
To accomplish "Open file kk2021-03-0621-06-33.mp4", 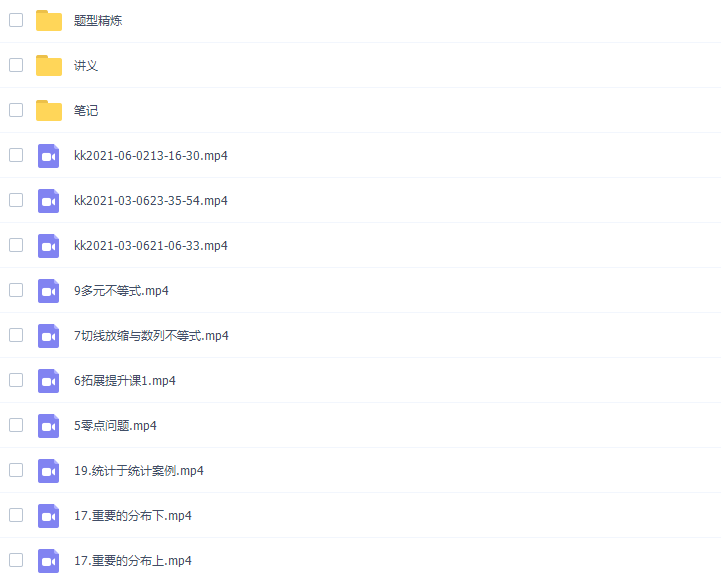I will 150,245.
